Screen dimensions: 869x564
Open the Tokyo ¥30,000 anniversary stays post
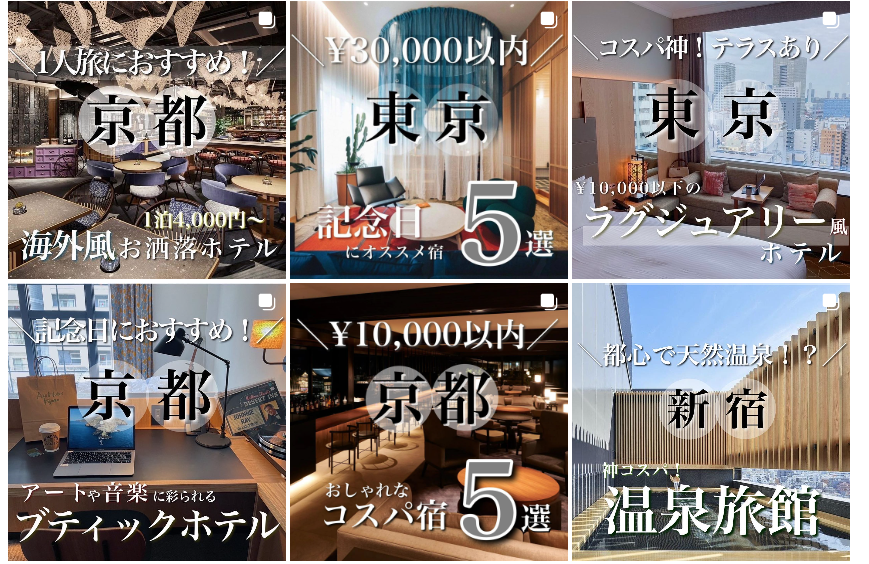coord(429,140)
